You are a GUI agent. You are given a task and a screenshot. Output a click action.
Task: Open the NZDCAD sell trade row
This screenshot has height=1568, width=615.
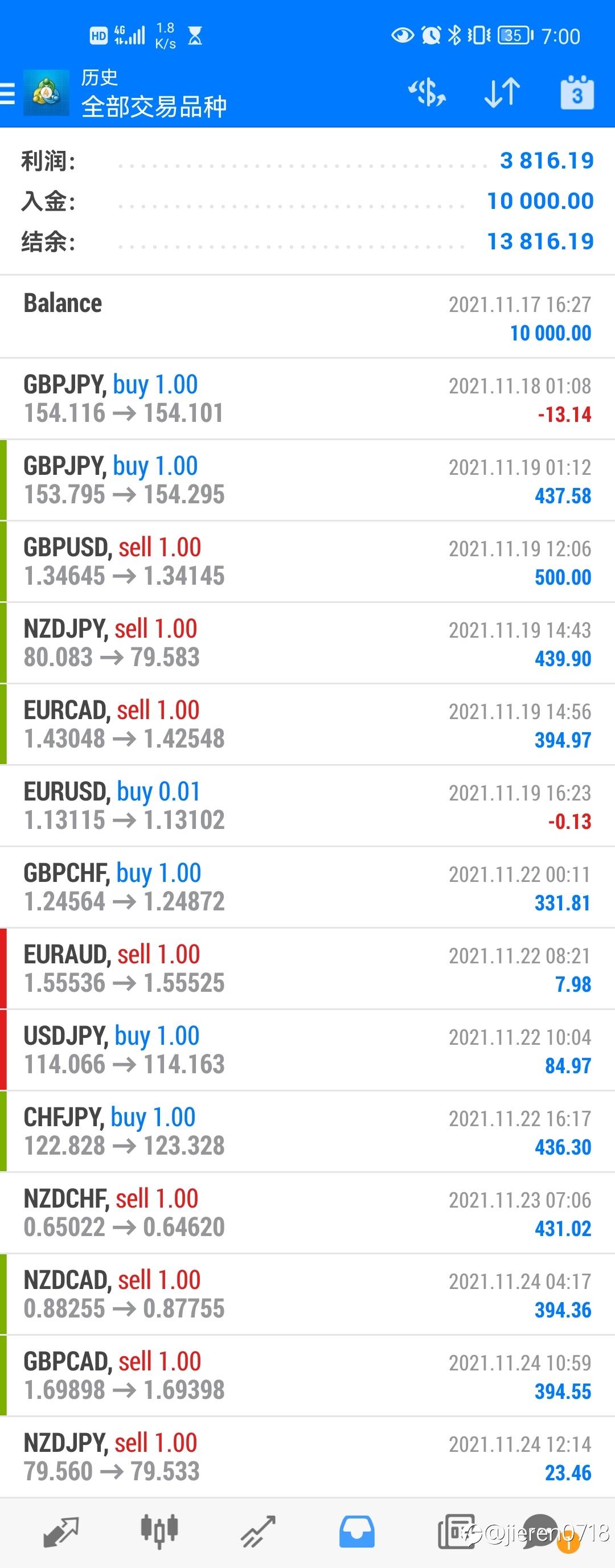pyautogui.click(x=307, y=1295)
